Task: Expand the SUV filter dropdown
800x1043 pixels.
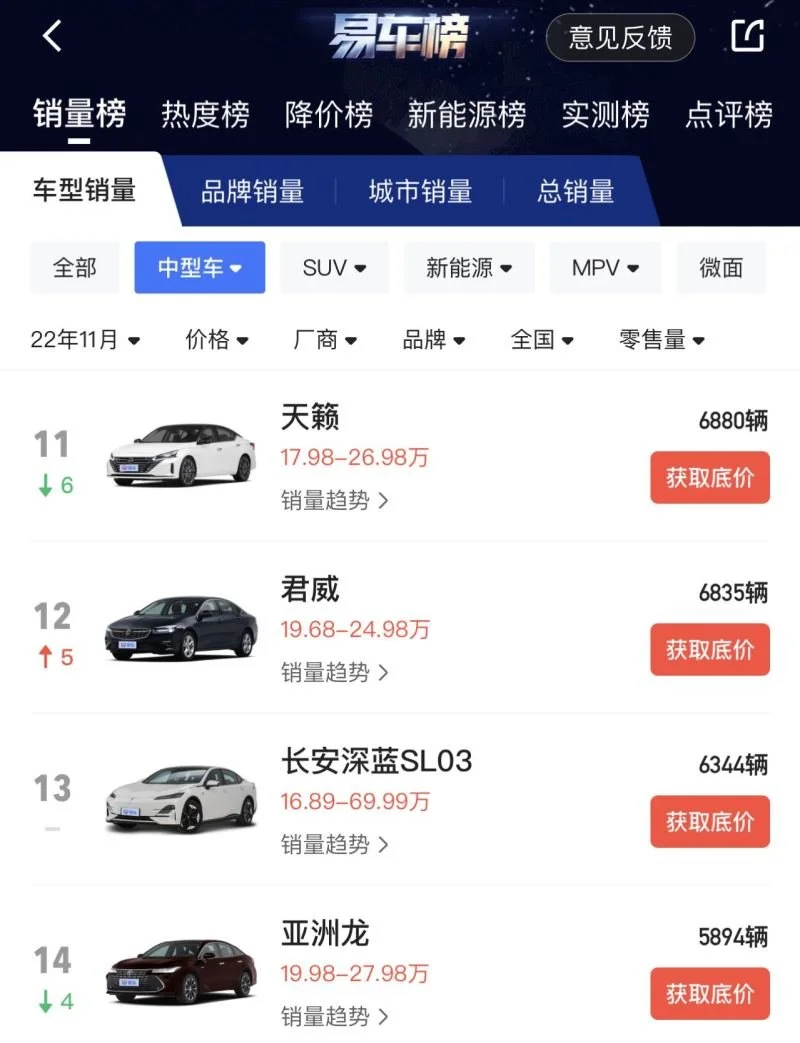Action: 334,268
